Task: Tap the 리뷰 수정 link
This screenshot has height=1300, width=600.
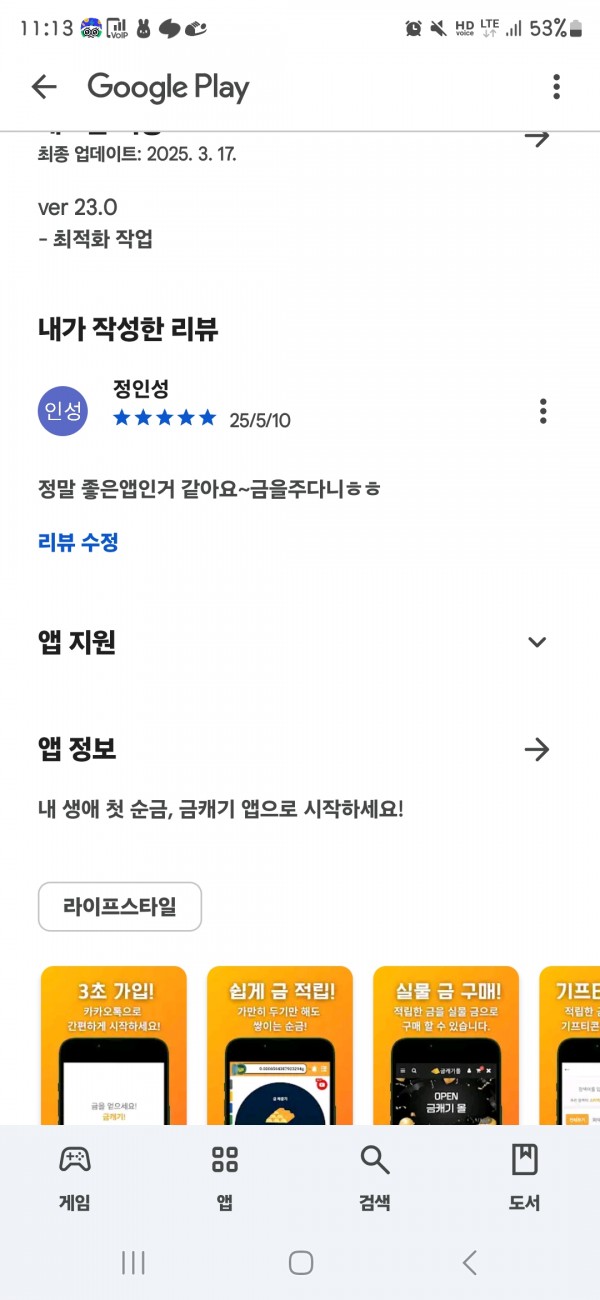Action: point(78,542)
